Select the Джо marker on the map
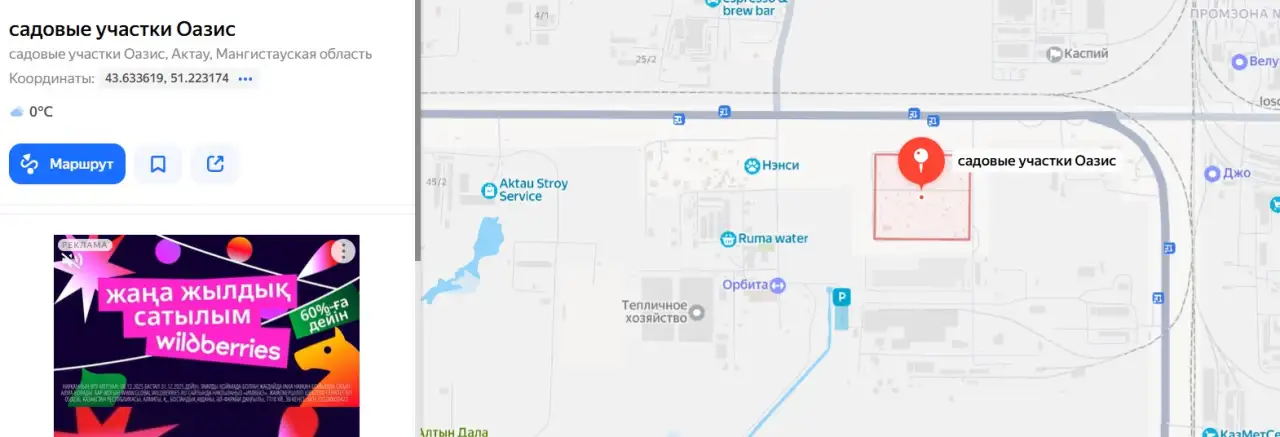 (x=1212, y=173)
